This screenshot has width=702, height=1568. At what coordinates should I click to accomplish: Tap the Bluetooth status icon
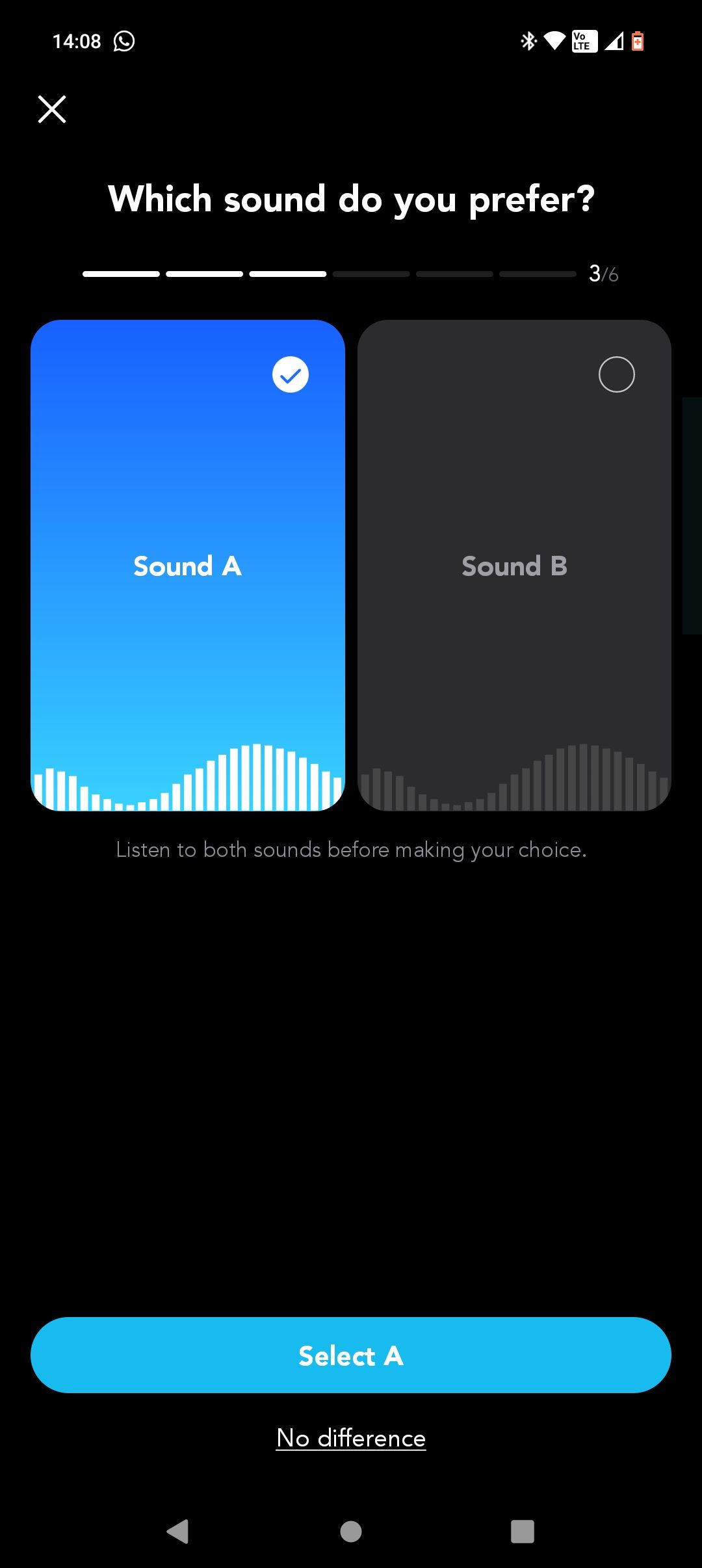pos(528,41)
